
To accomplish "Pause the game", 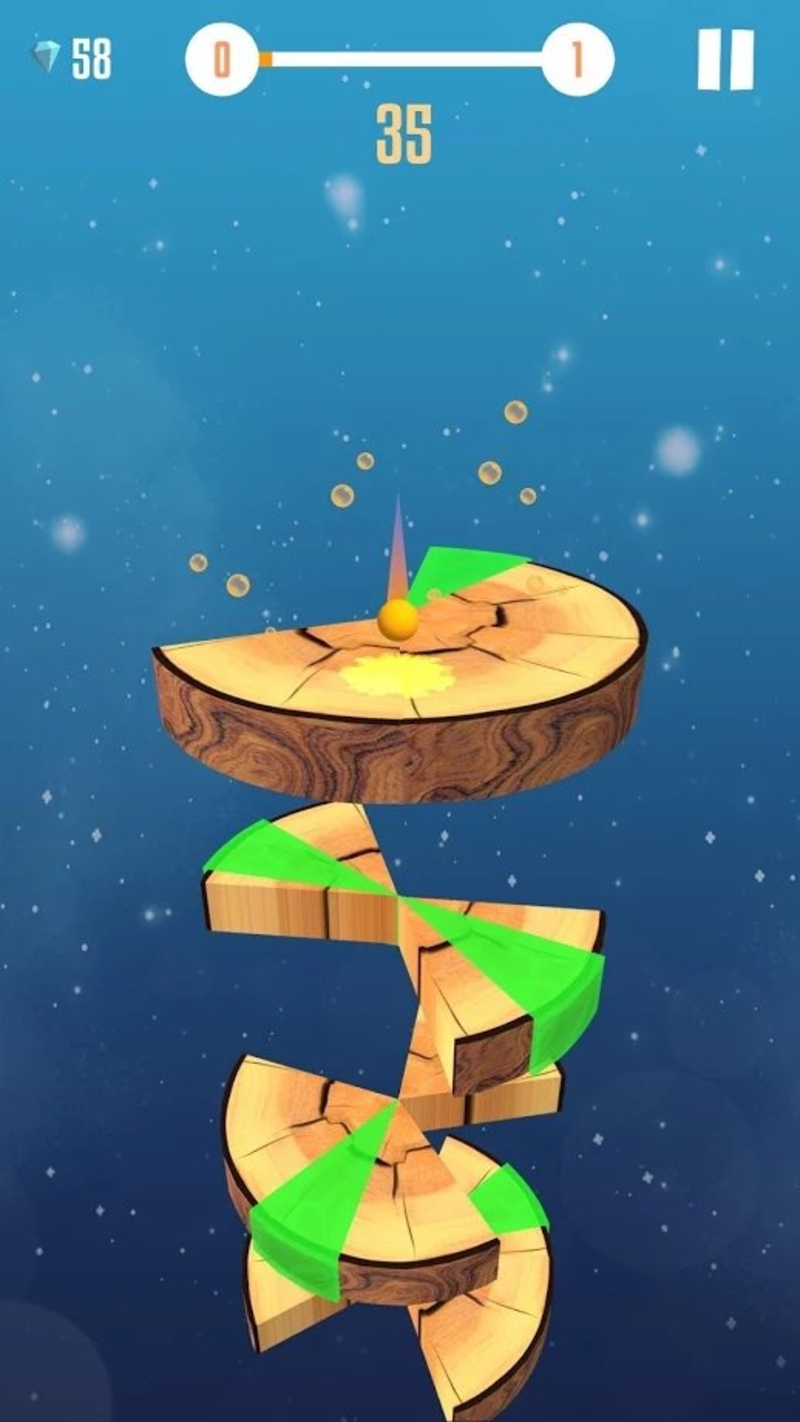I will [726, 60].
